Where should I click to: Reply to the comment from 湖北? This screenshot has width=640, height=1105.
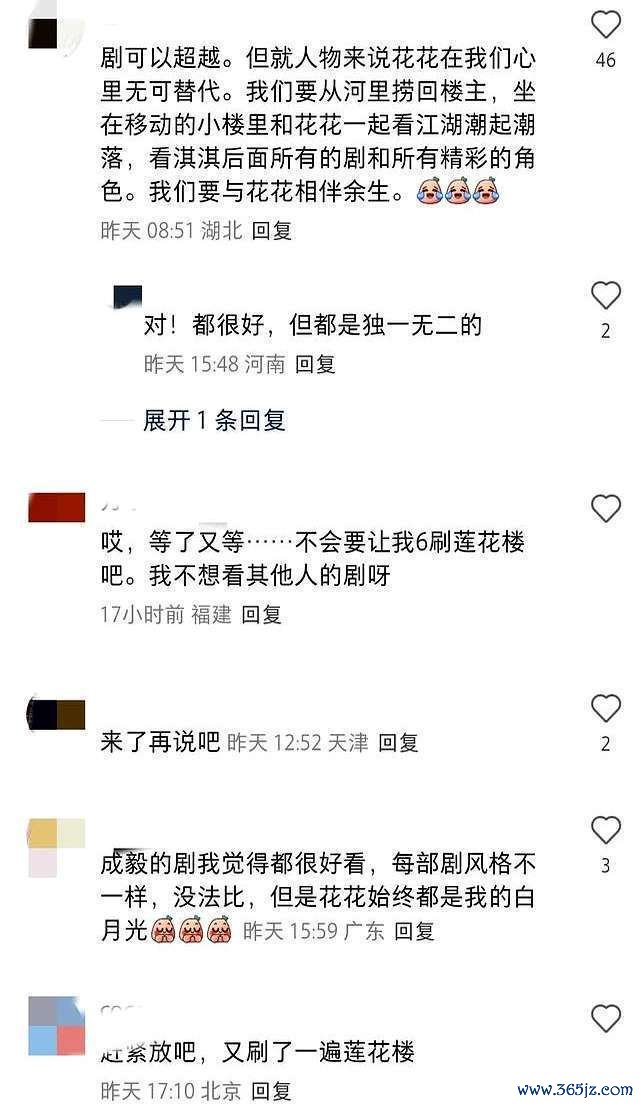(272, 230)
